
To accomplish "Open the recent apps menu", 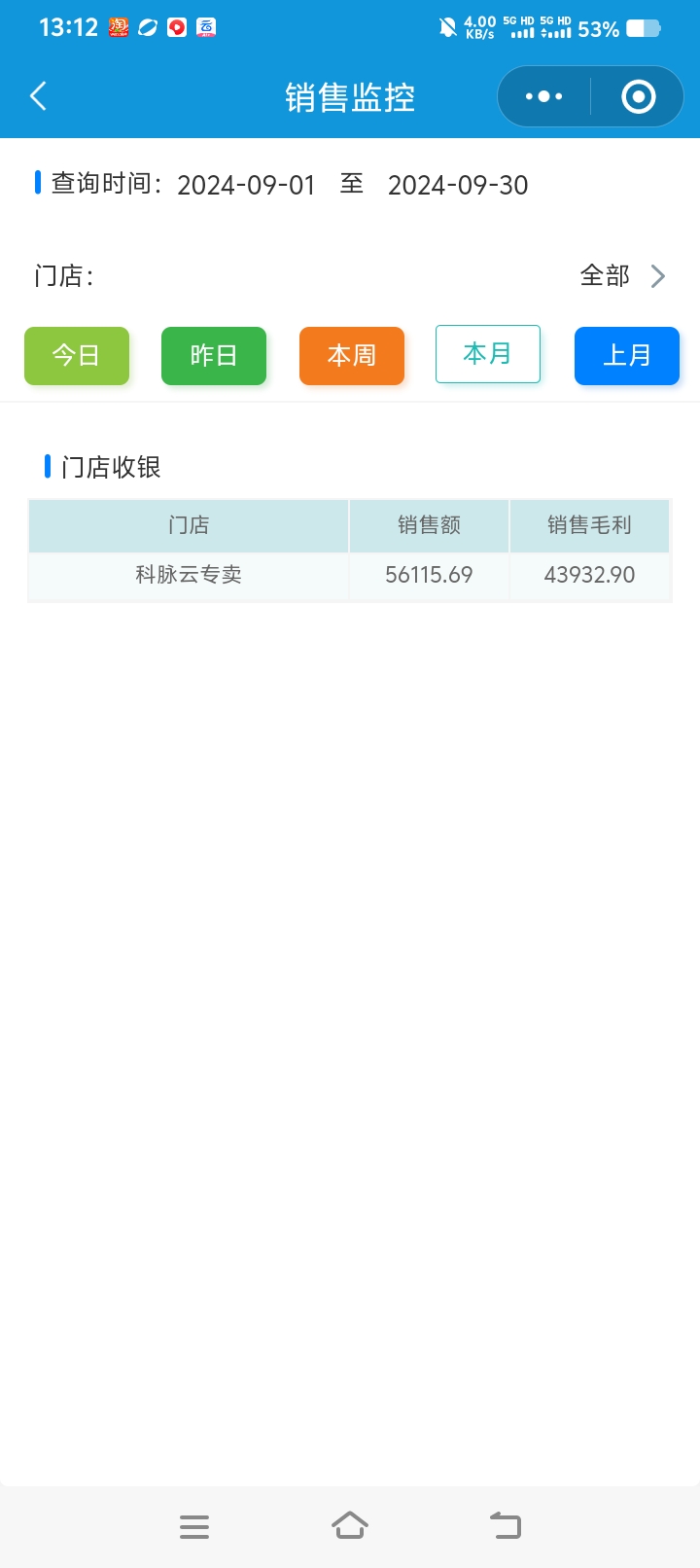I will coord(194,1525).
